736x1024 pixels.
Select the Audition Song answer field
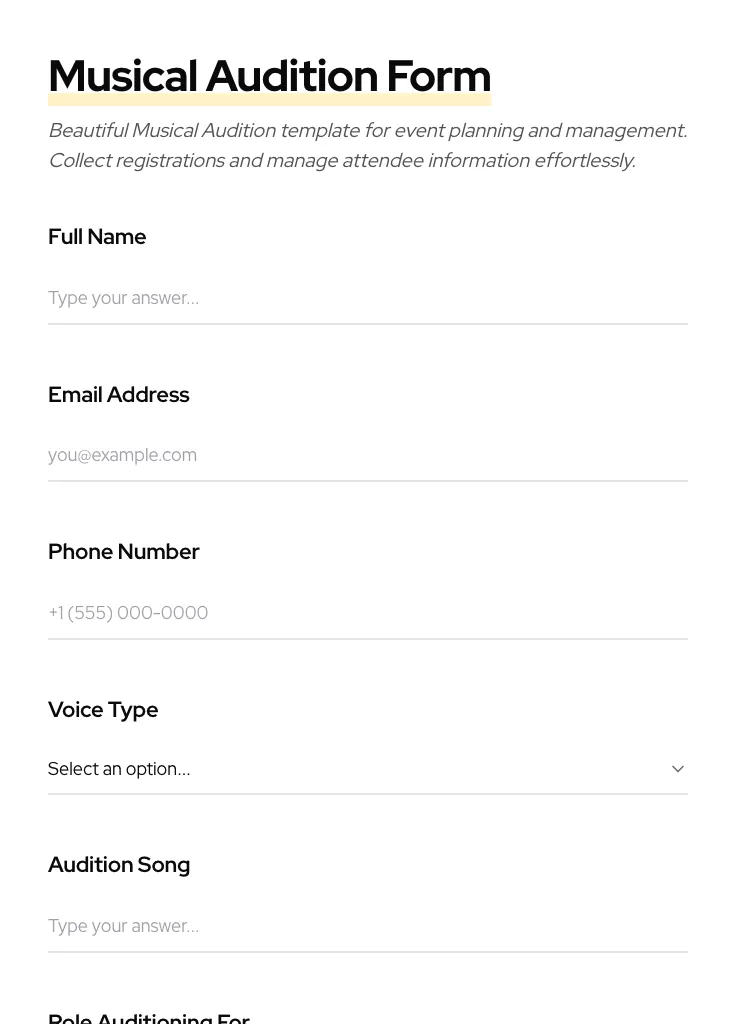coord(367,926)
